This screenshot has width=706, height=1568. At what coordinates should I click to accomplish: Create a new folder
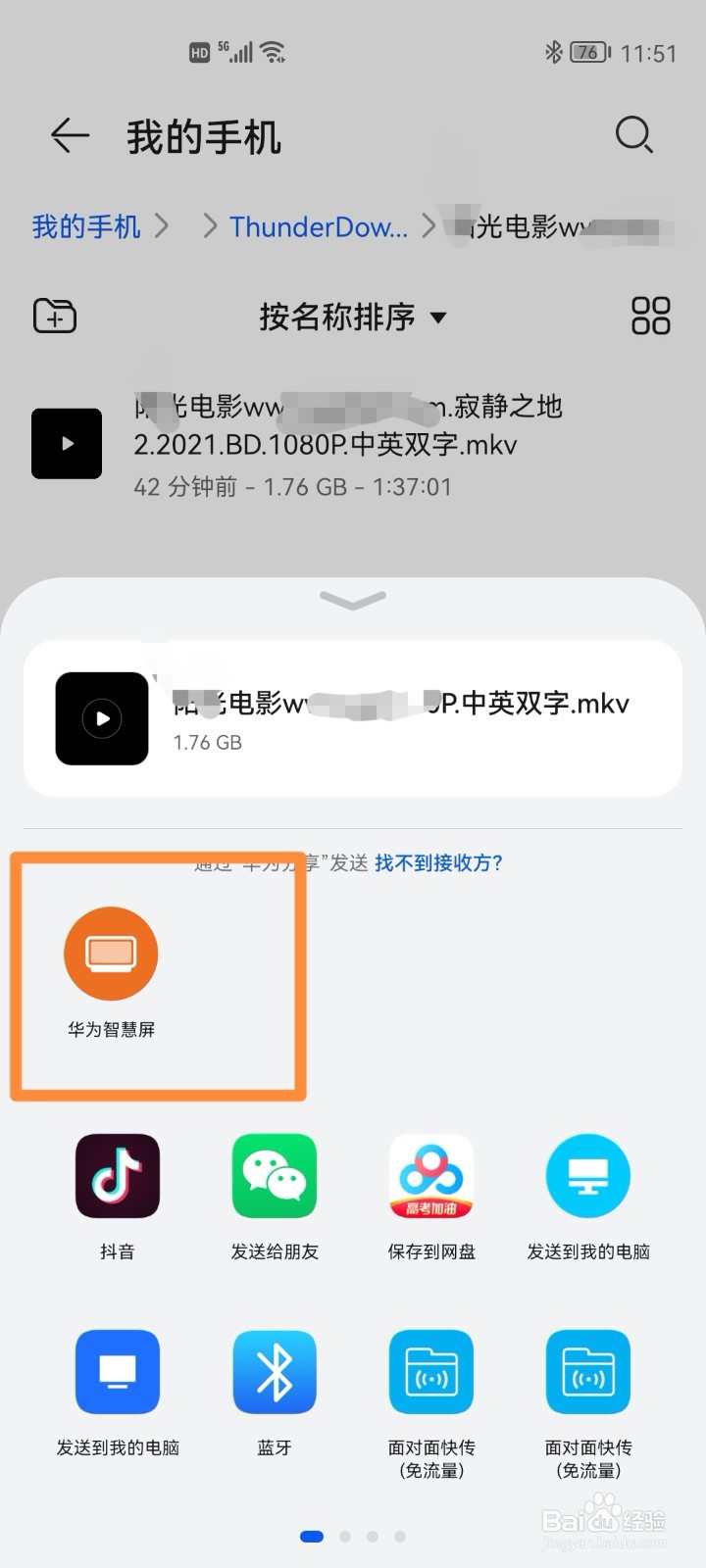click(x=54, y=316)
